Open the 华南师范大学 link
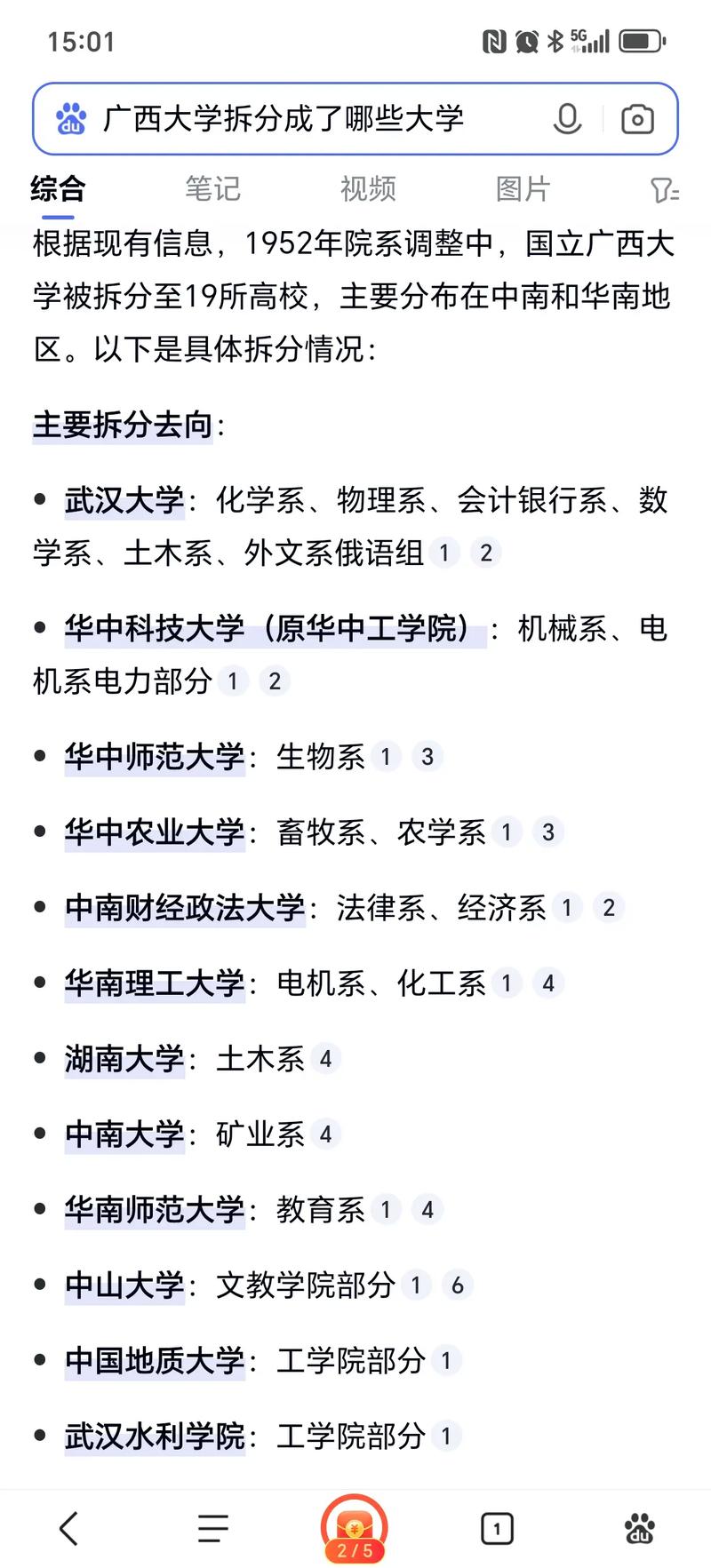This screenshot has width=711, height=1568. [x=154, y=1209]
